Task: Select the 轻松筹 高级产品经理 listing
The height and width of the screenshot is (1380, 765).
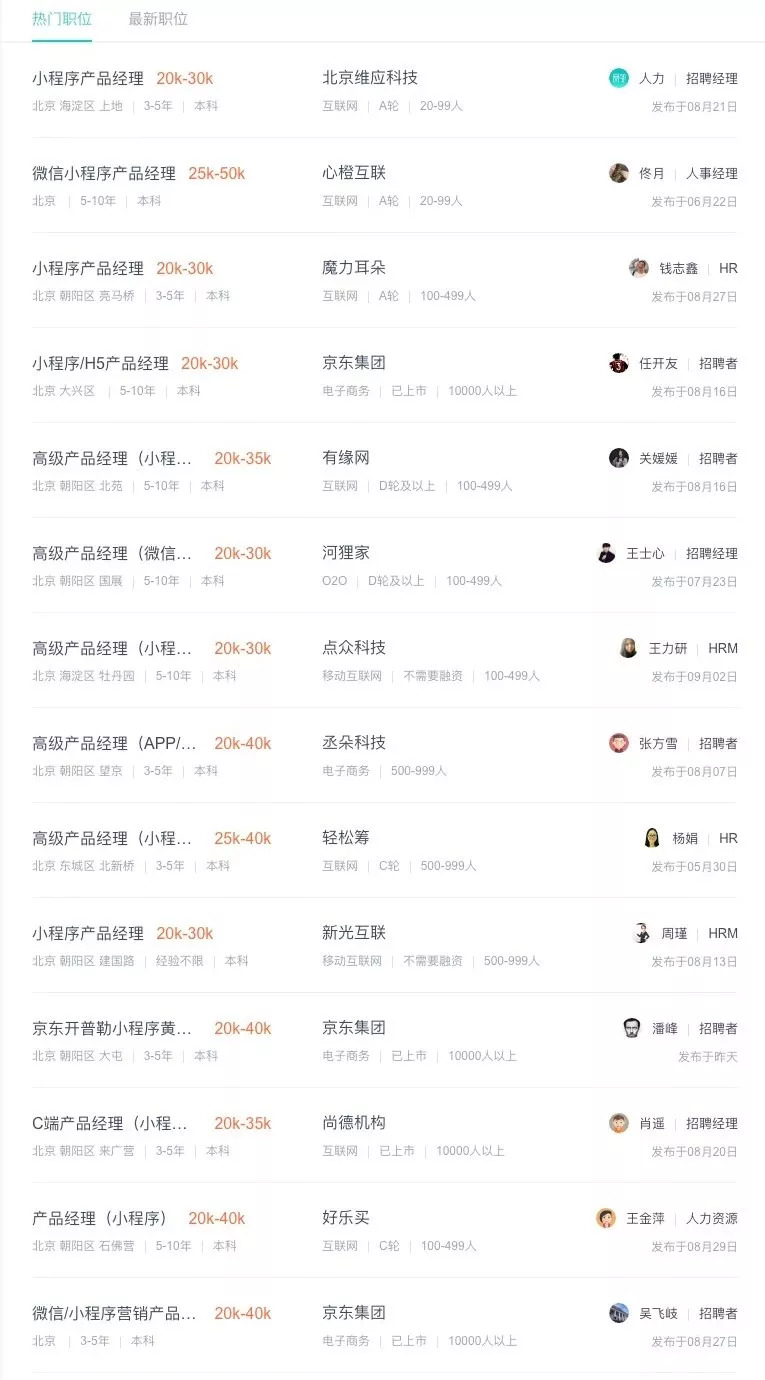Action: pyautogui.click(x=112, y=838)
